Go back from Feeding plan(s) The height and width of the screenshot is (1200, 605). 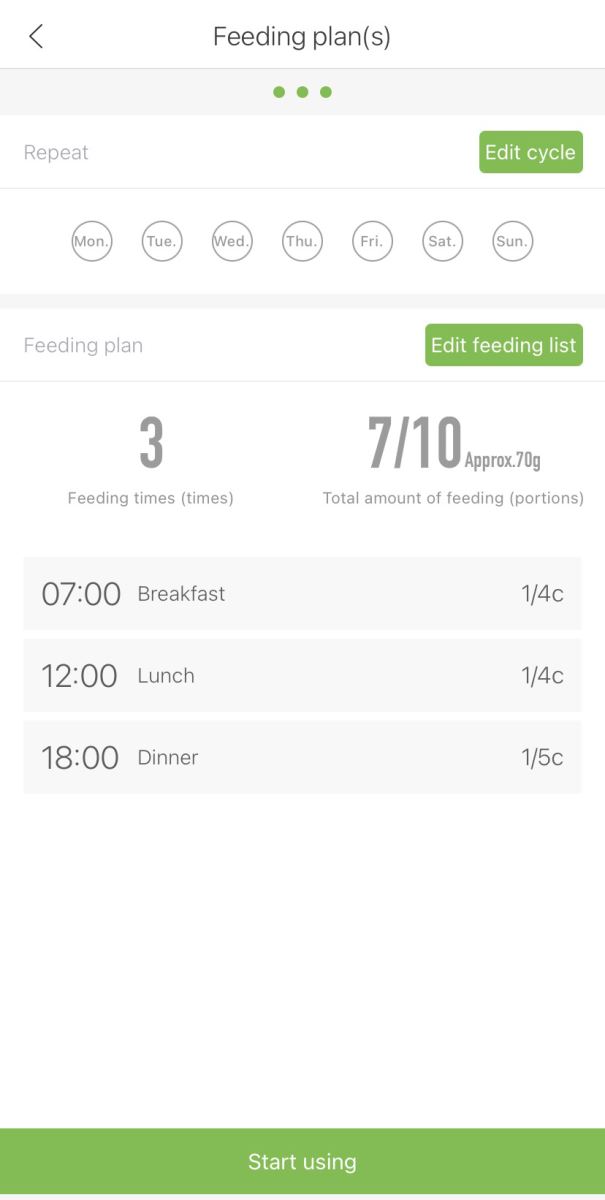pos(36,37)
